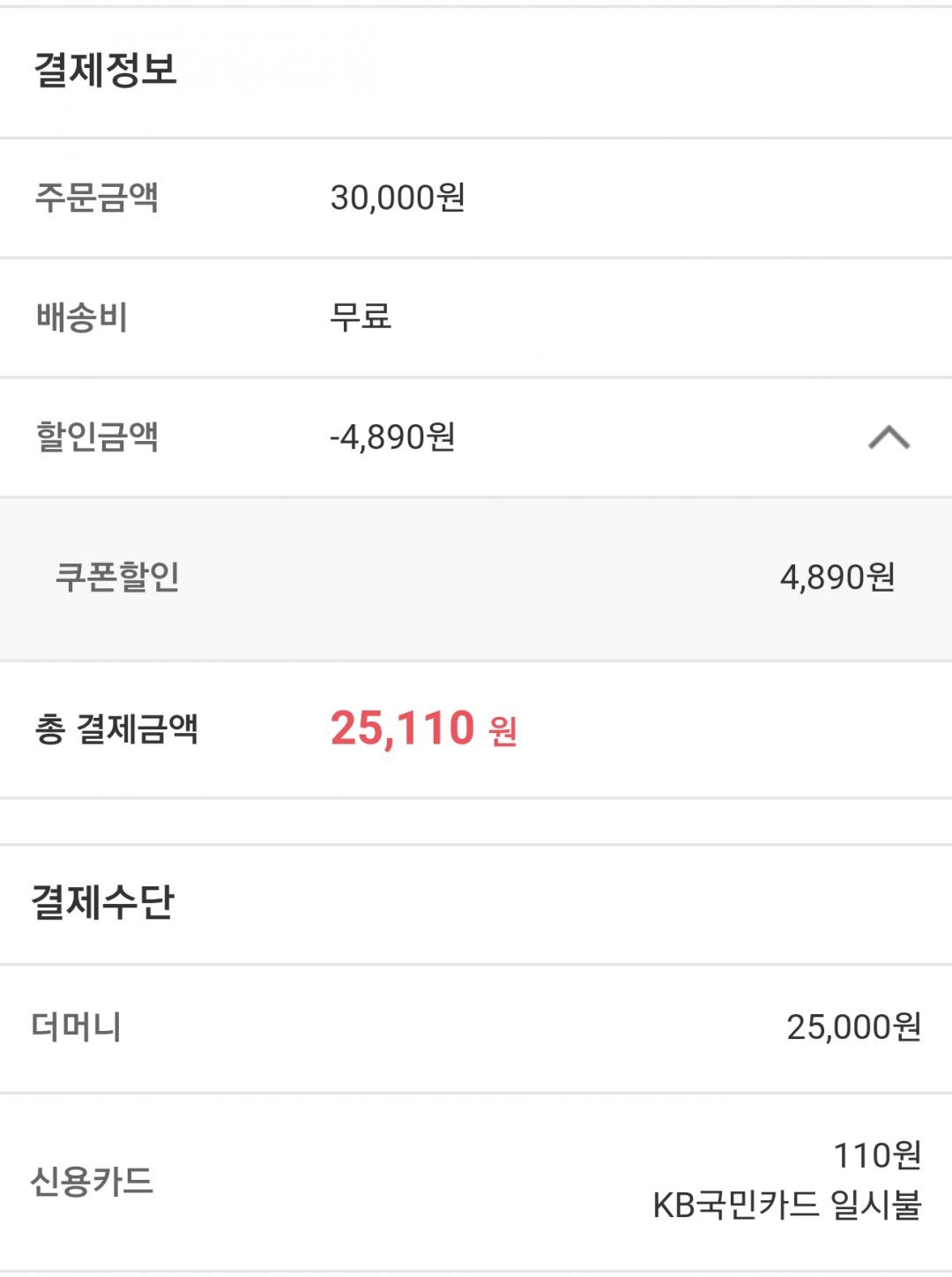Collapse the 할인금액 discount details chevron
The width and height of the screenshot is (952, 1277).
tap(889, 437)
